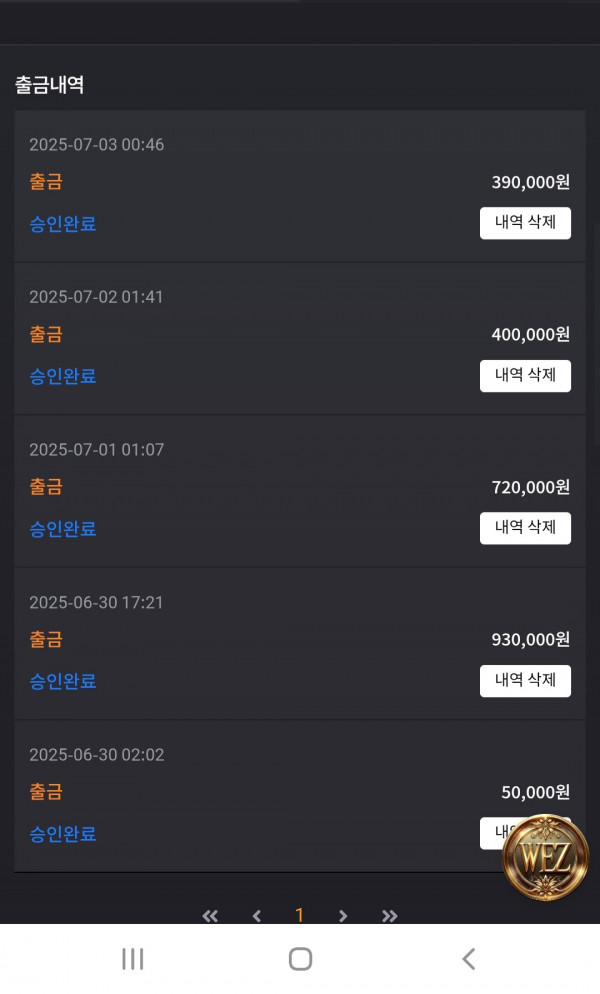Screen dimensions: 600x994
Task: Open recent apps from navigation bar
Action: pos(133,959)
